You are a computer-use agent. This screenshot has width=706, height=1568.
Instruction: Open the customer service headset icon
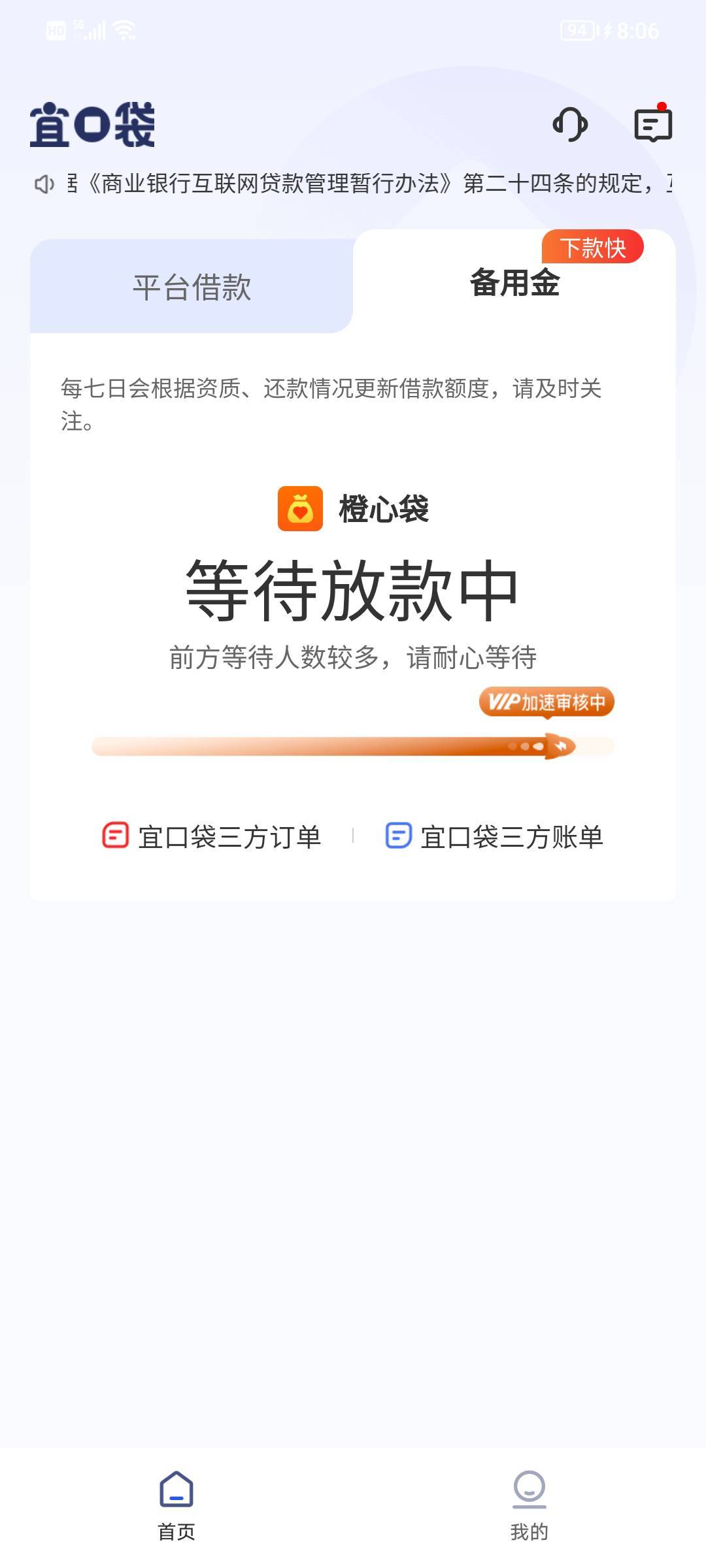(570, 124)
